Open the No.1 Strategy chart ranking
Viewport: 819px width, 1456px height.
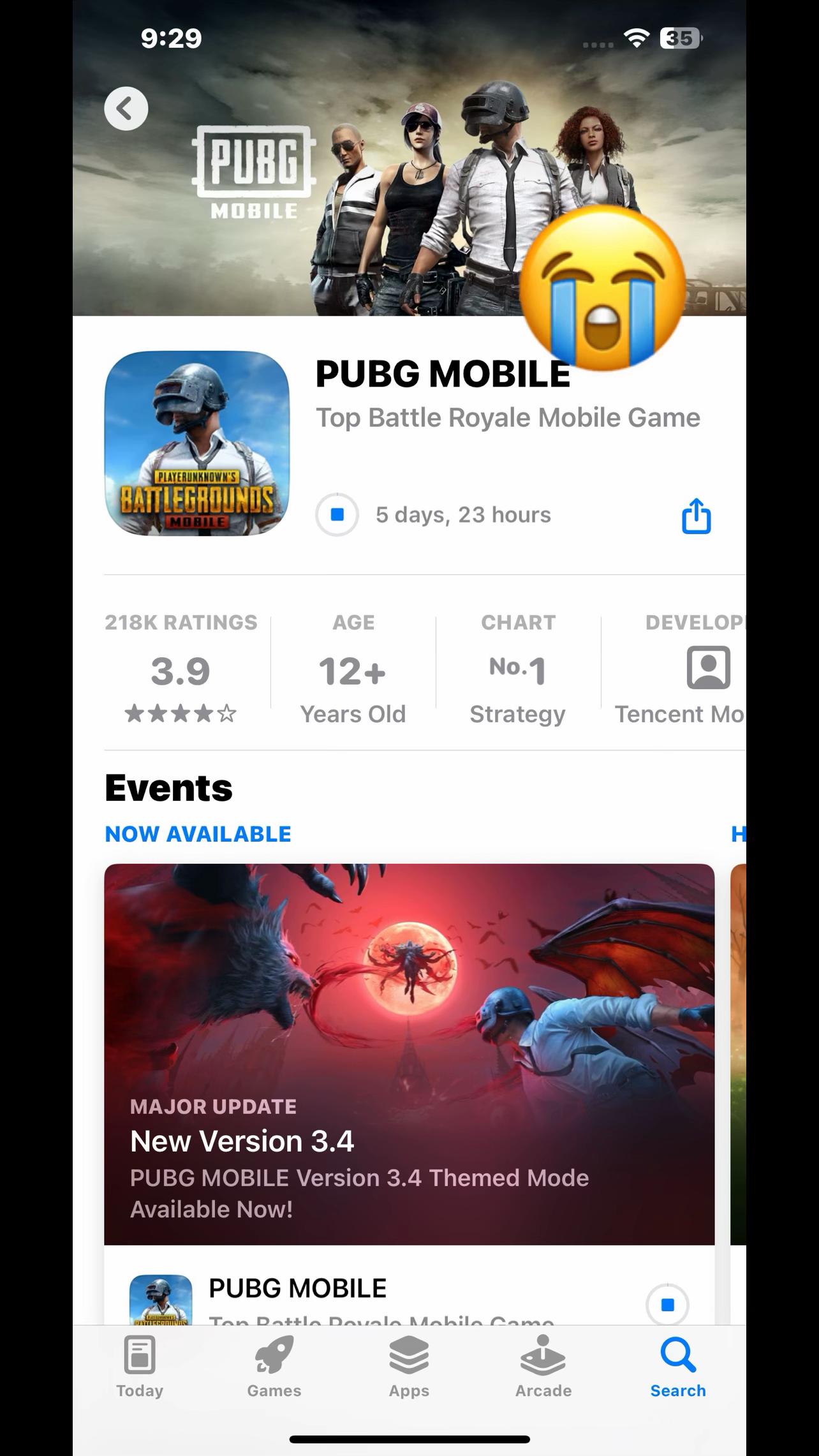(x=518, y=668)
